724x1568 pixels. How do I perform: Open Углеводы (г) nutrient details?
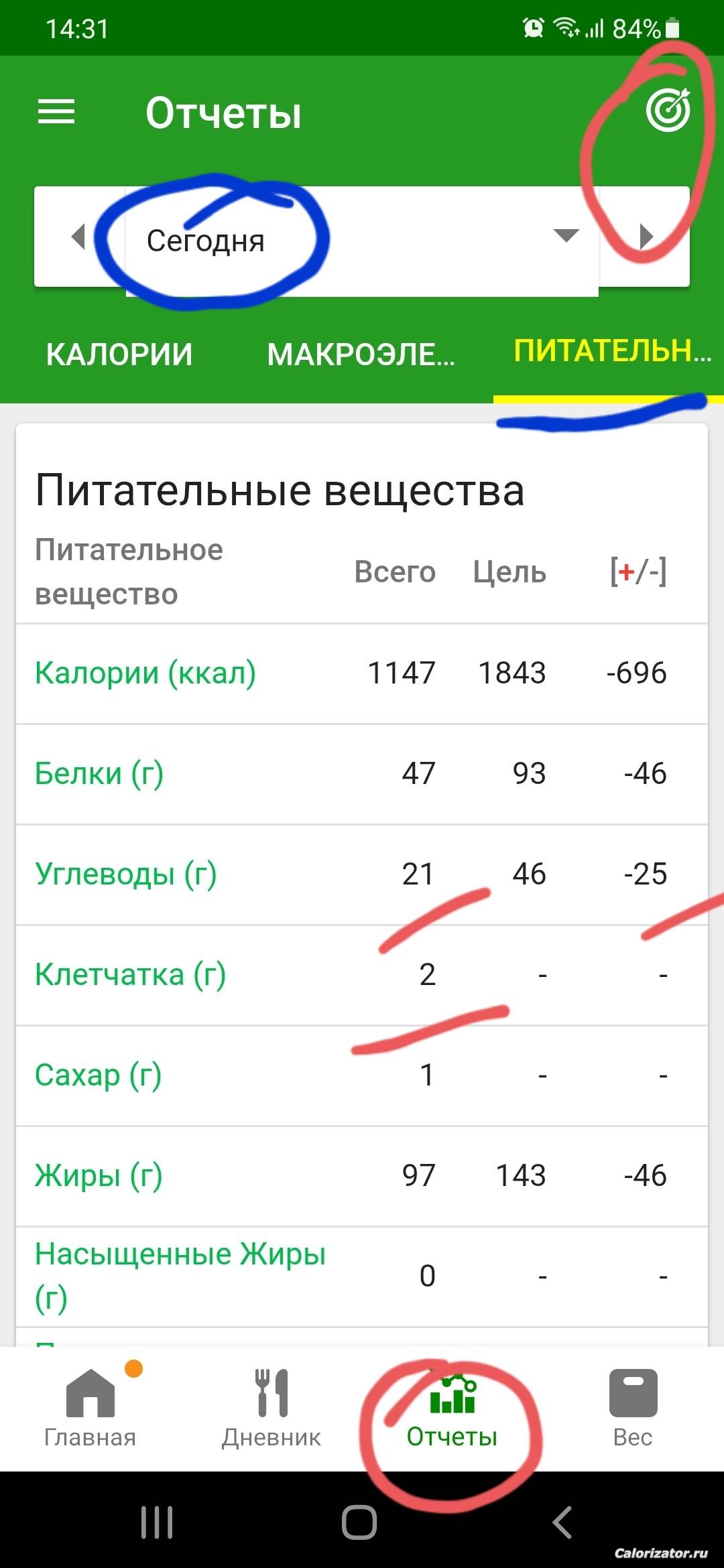click(126, 874)
